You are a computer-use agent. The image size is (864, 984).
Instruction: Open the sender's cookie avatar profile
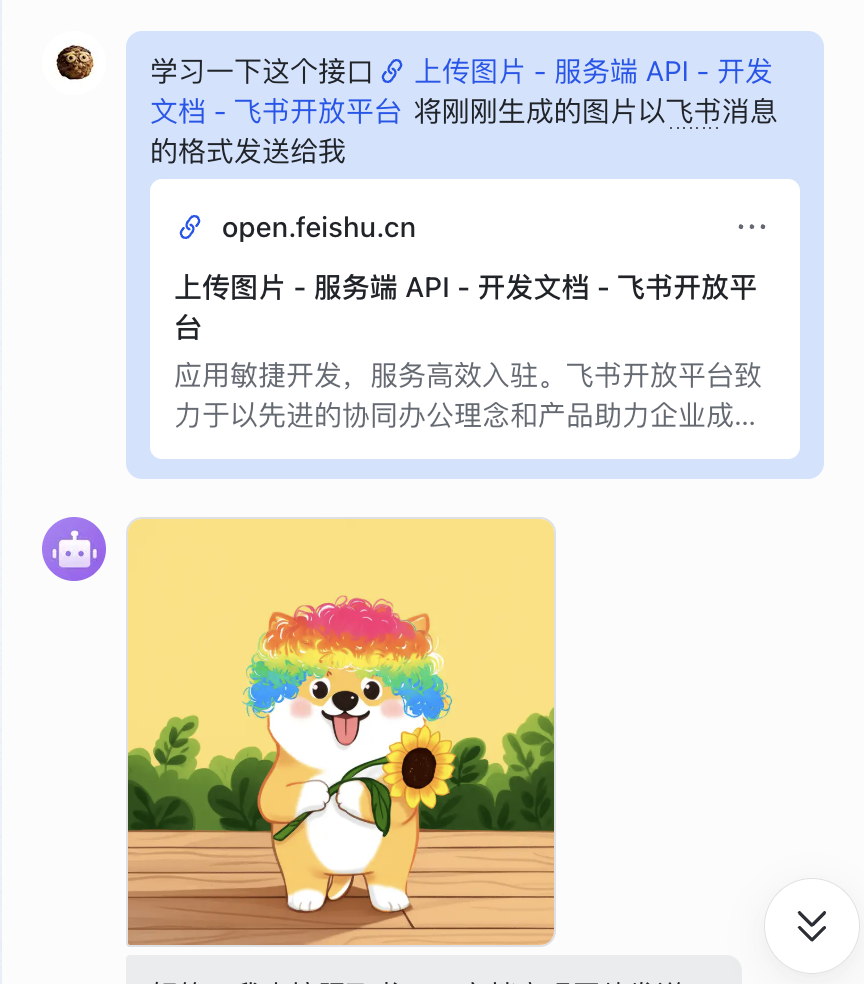click(x=75, y=63)
